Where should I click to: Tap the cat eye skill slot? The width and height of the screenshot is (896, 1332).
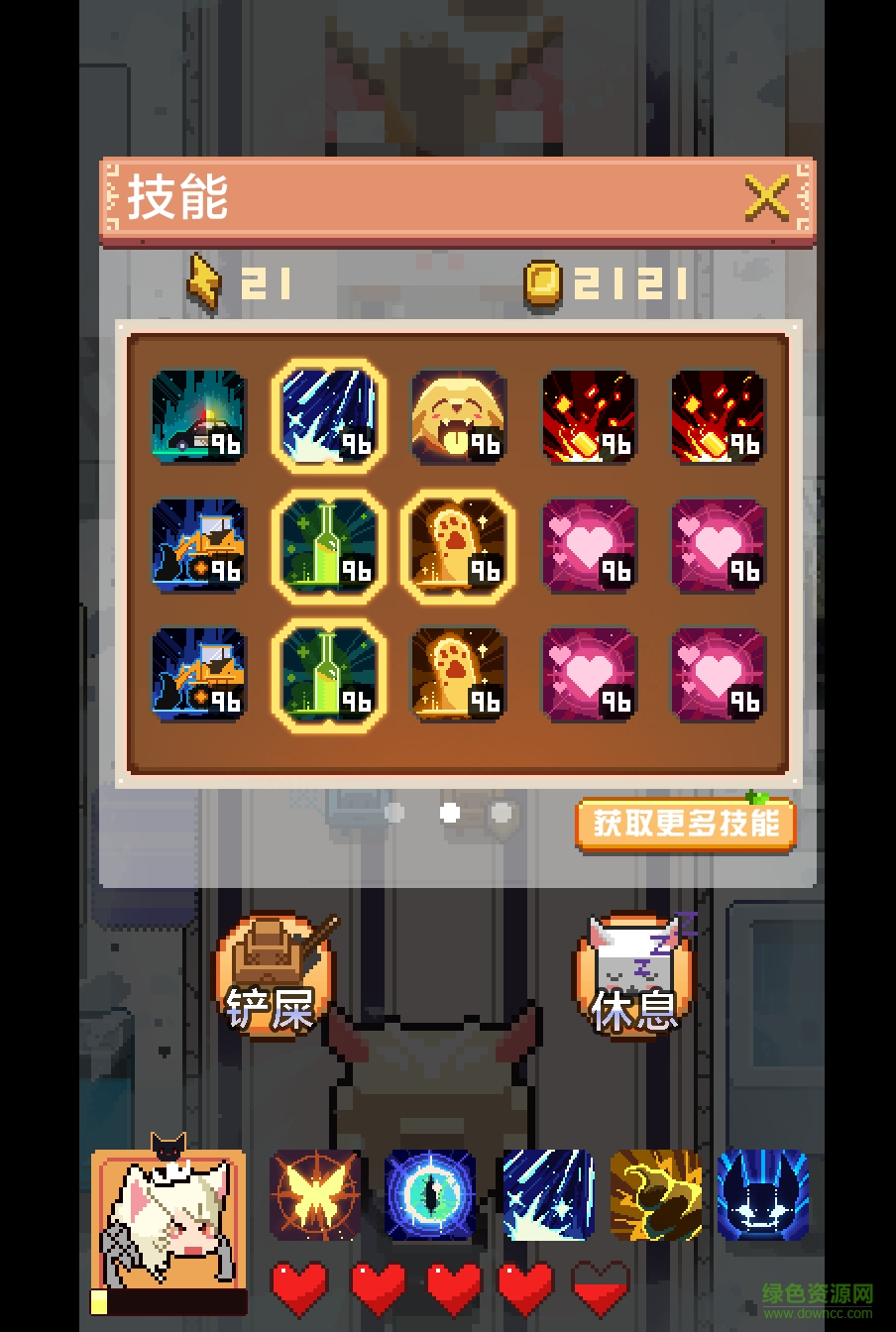click(430, 1195)
